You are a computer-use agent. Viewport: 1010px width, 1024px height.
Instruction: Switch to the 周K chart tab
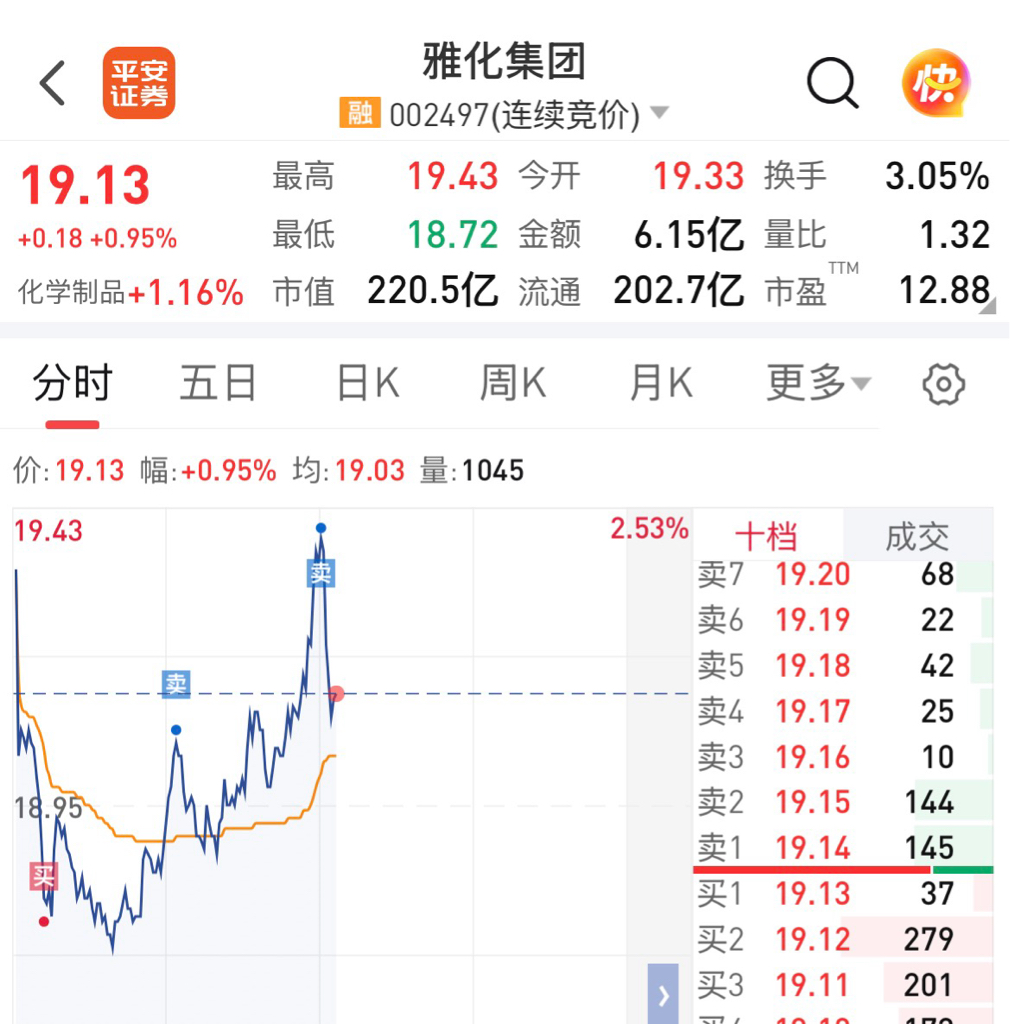click(513, 383)
